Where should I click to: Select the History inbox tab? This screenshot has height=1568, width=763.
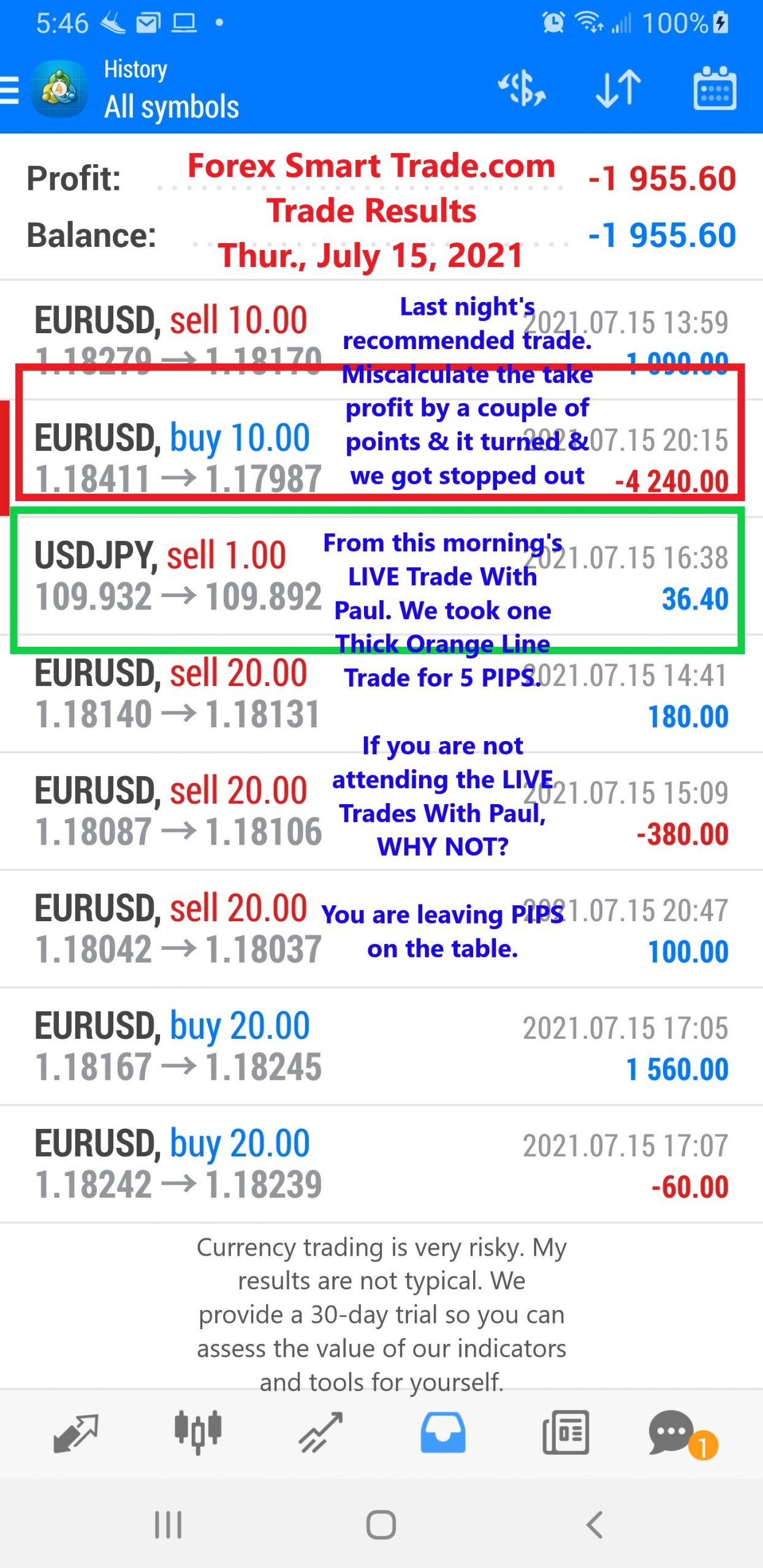(442, 1433)
